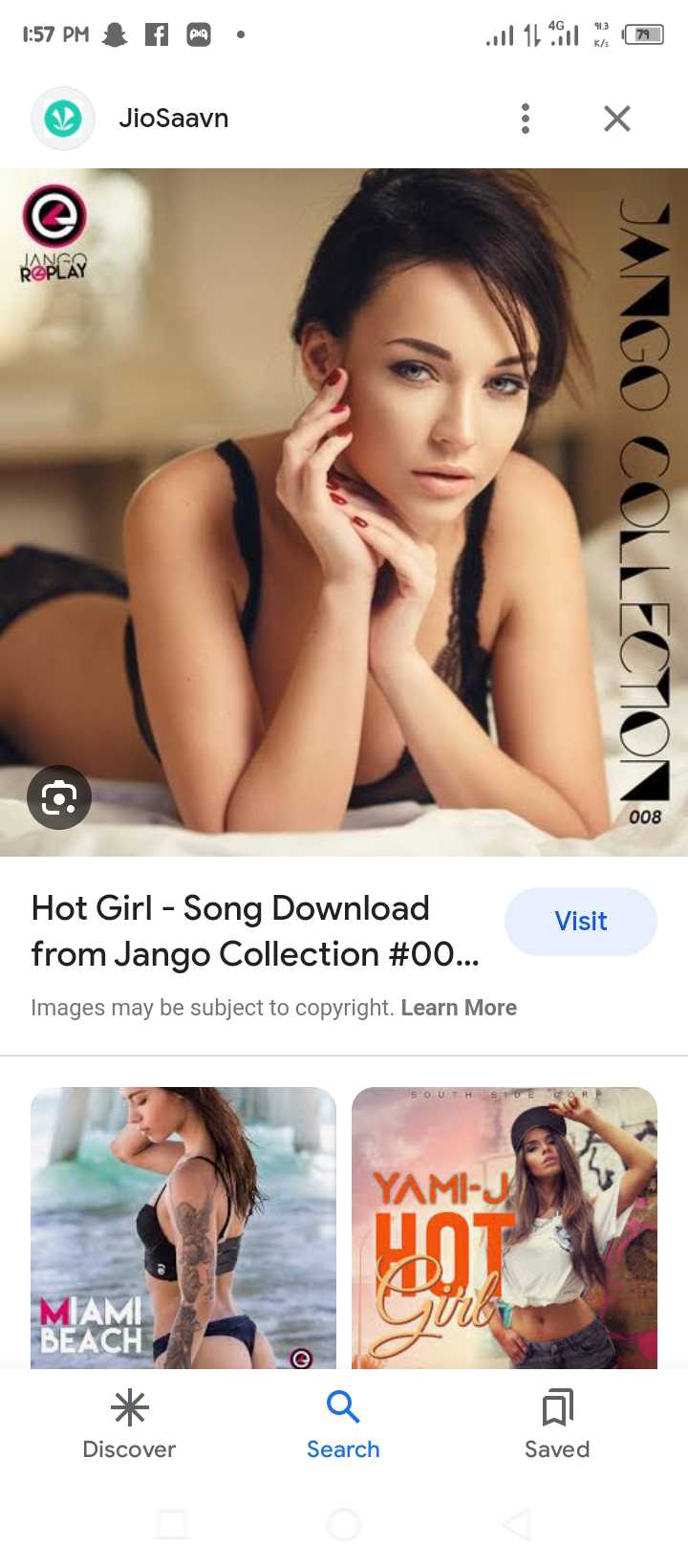Tap the system back button
The image size is (688, 1568).
coord(516,1524)
